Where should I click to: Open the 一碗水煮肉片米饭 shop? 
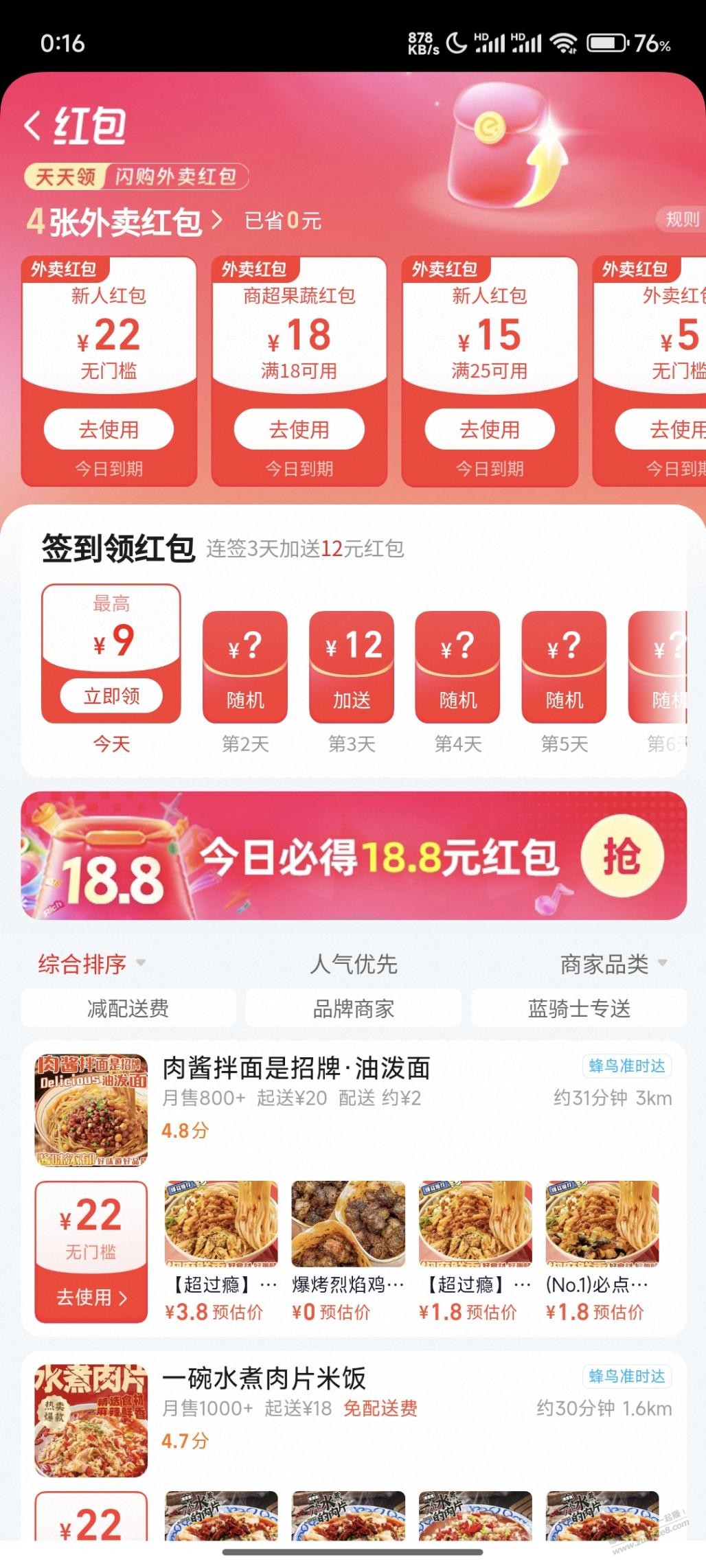[x=264, y=1379]
